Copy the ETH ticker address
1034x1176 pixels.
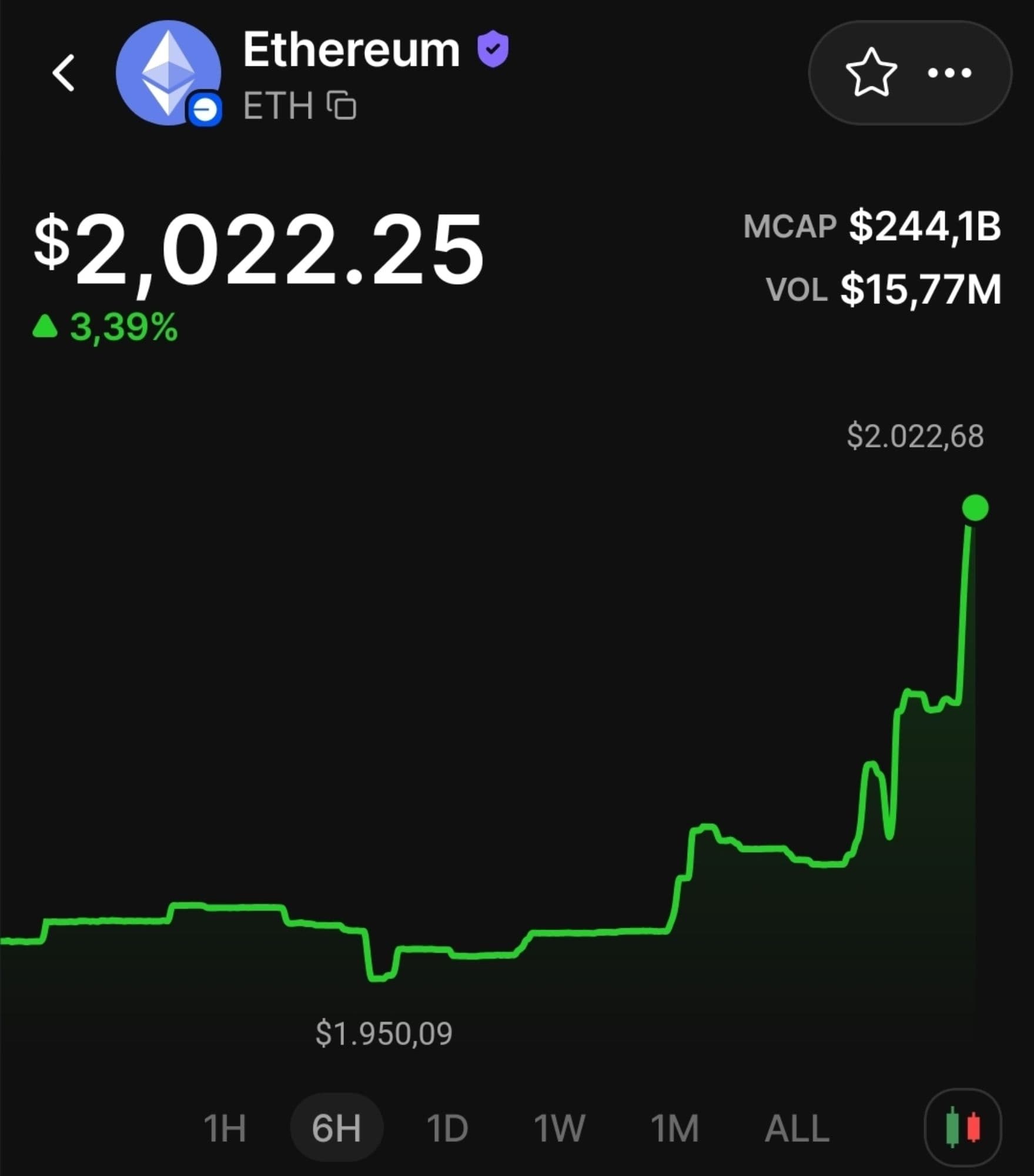[342, 106]
